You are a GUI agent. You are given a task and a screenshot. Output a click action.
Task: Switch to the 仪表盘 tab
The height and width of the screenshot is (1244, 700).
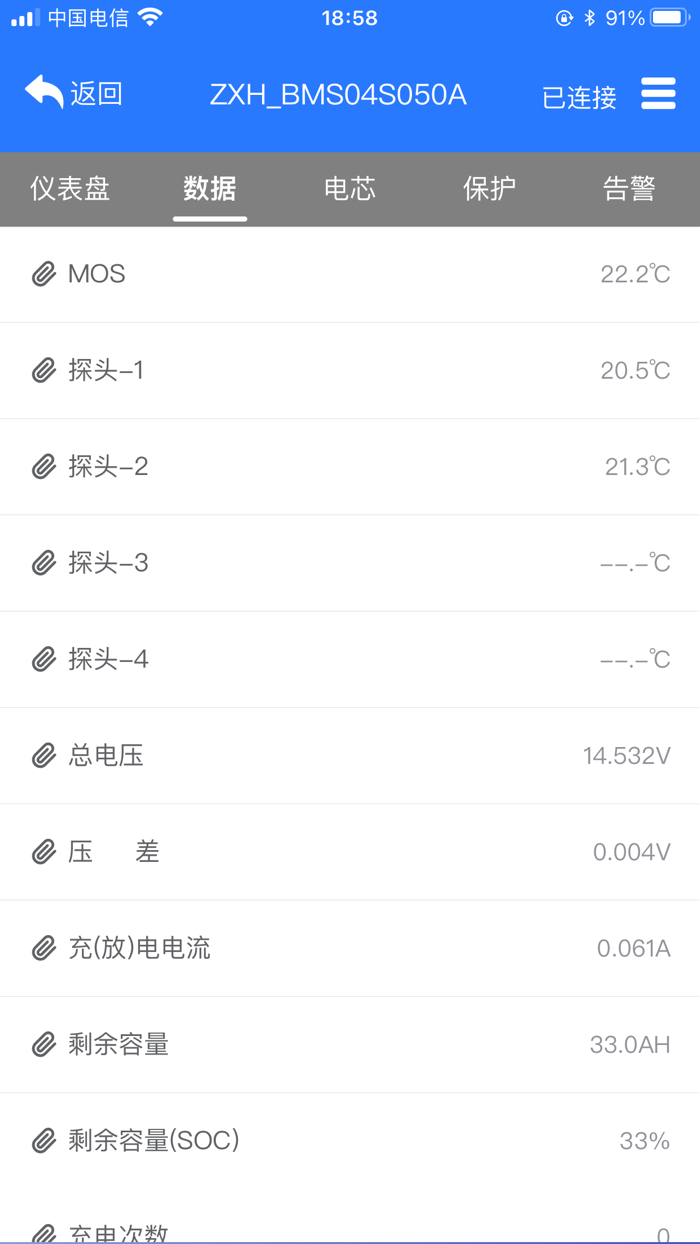tap(70, 188)
